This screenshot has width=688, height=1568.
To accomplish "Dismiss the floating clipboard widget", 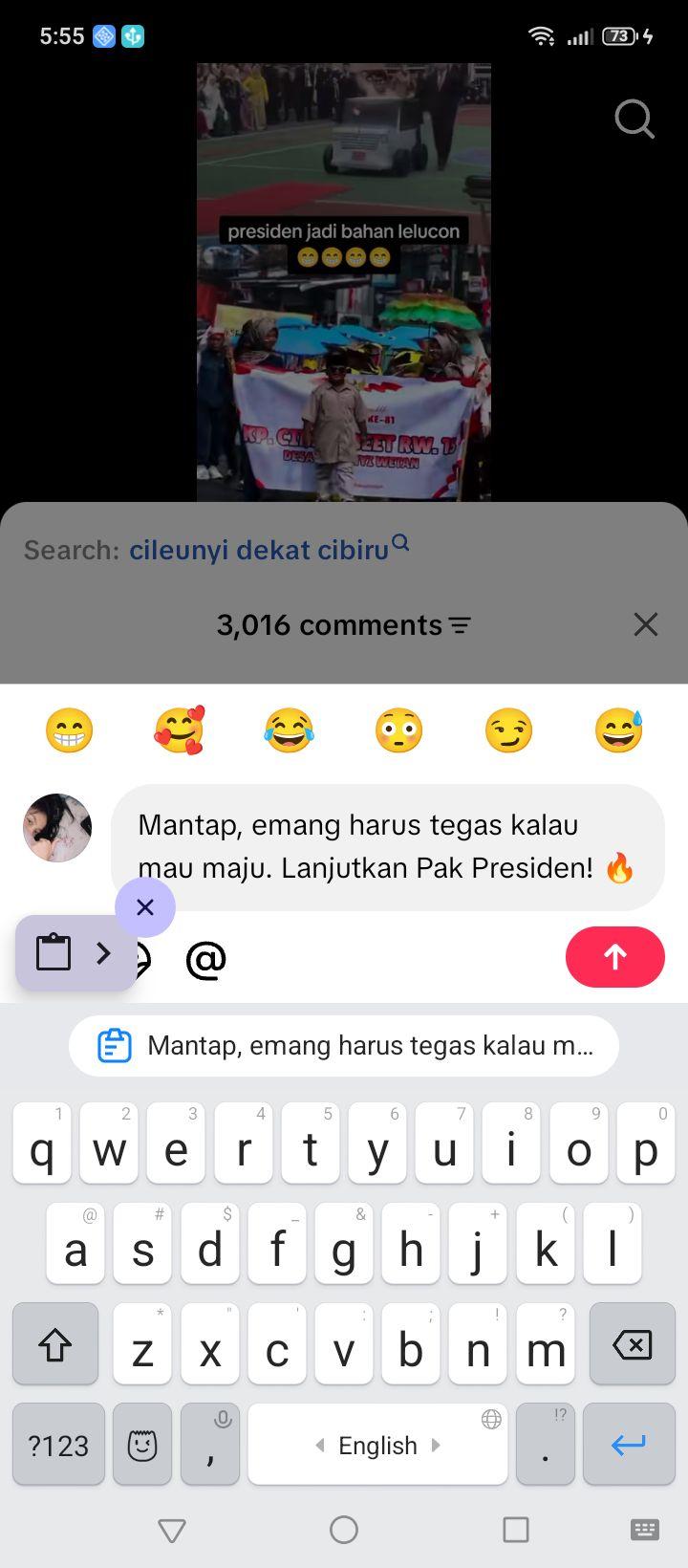I will [145, 907].
